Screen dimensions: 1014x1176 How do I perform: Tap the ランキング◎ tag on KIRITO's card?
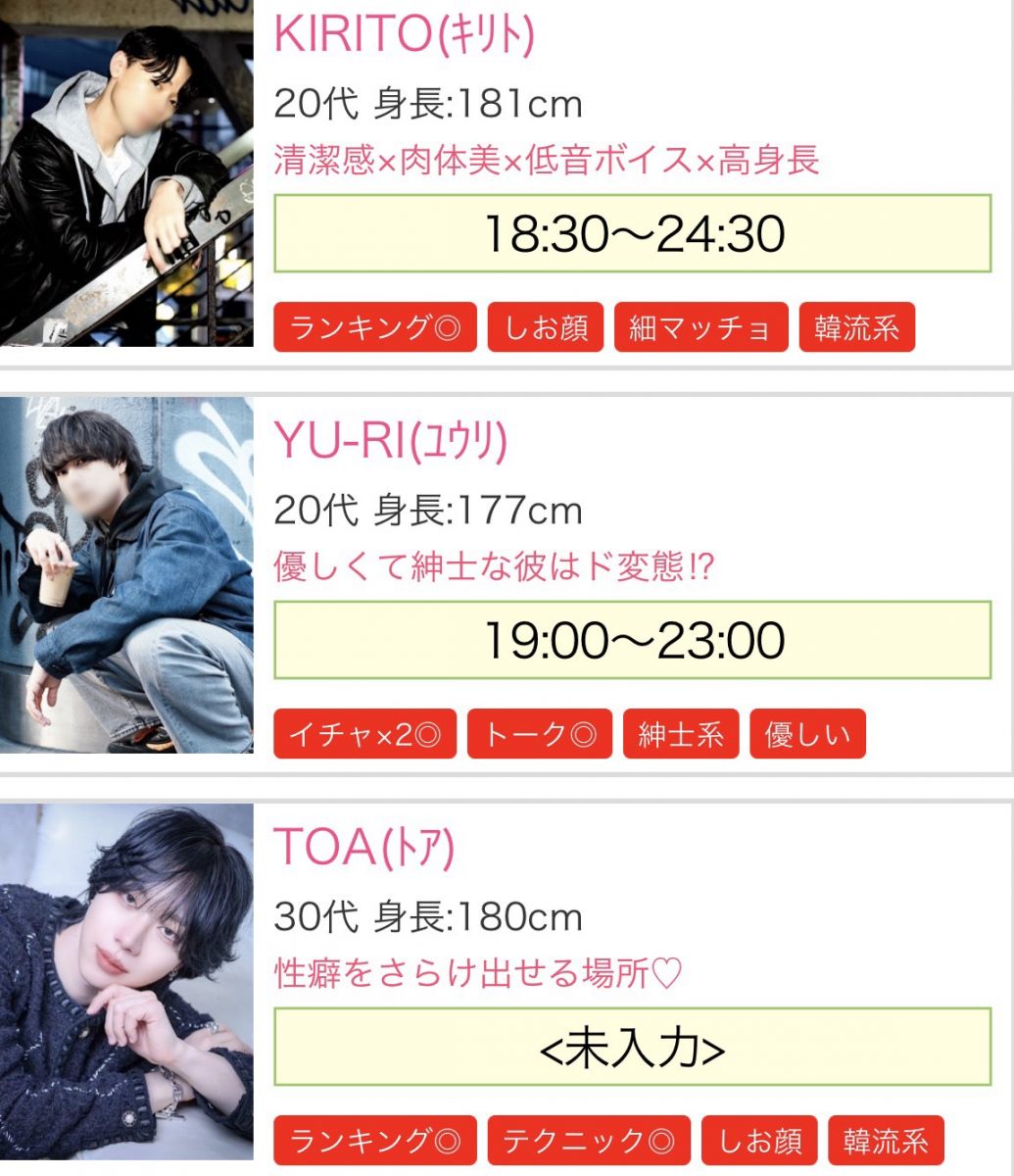pos(374,327)
